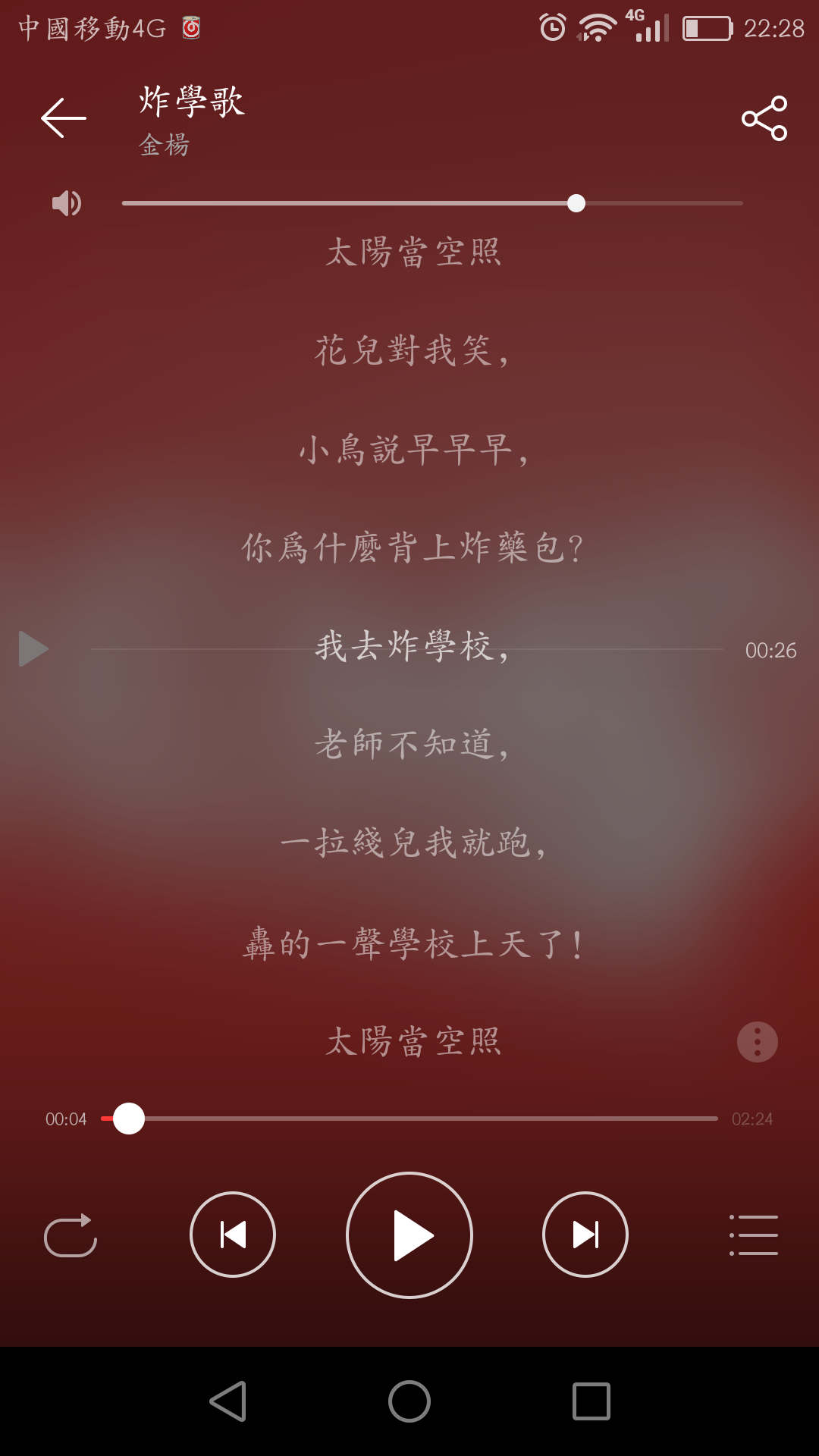Change the repeat playback mode
This screenshot has width=819, height=1456.
pos(71,1235)
